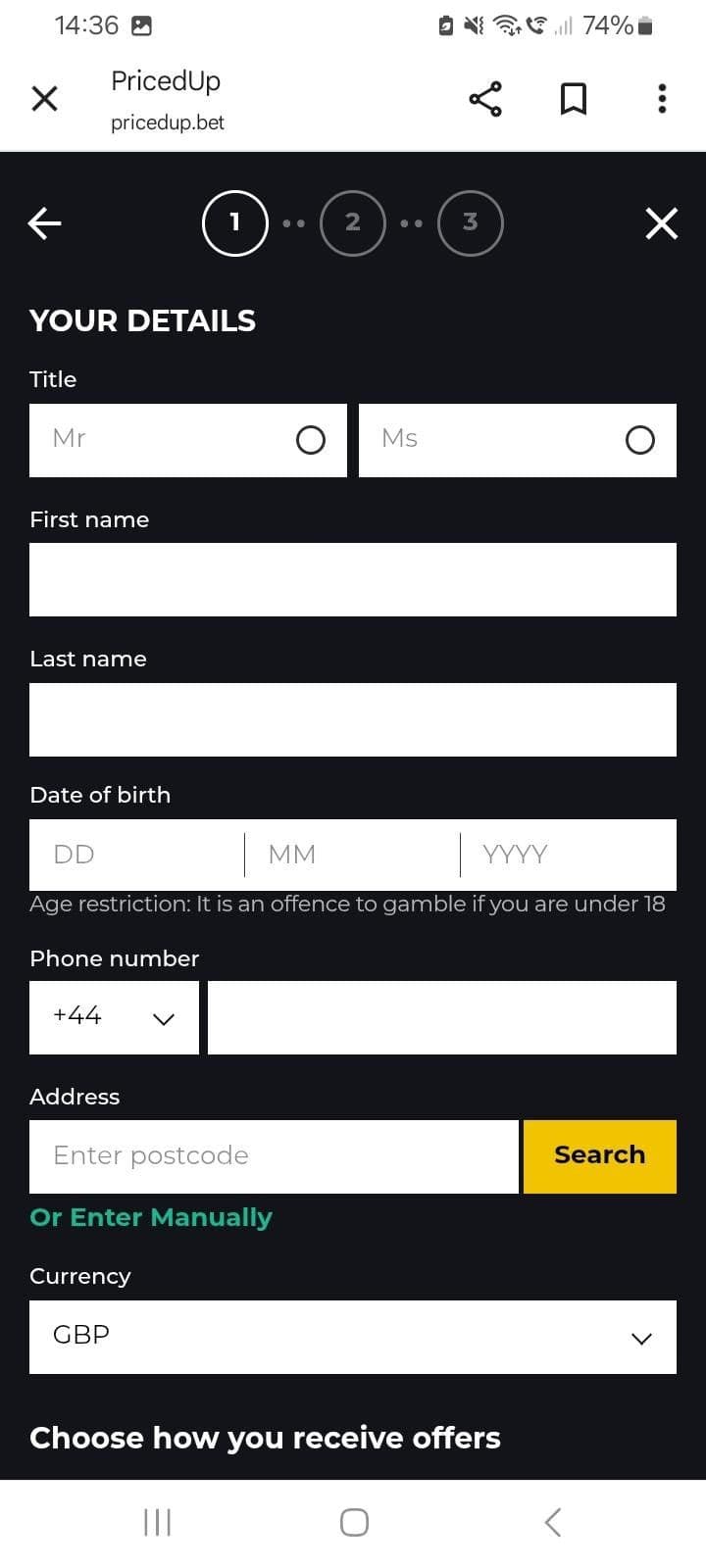Go back with the arrow on the form
Screen dimensions: 706x1568
(44, 223)
